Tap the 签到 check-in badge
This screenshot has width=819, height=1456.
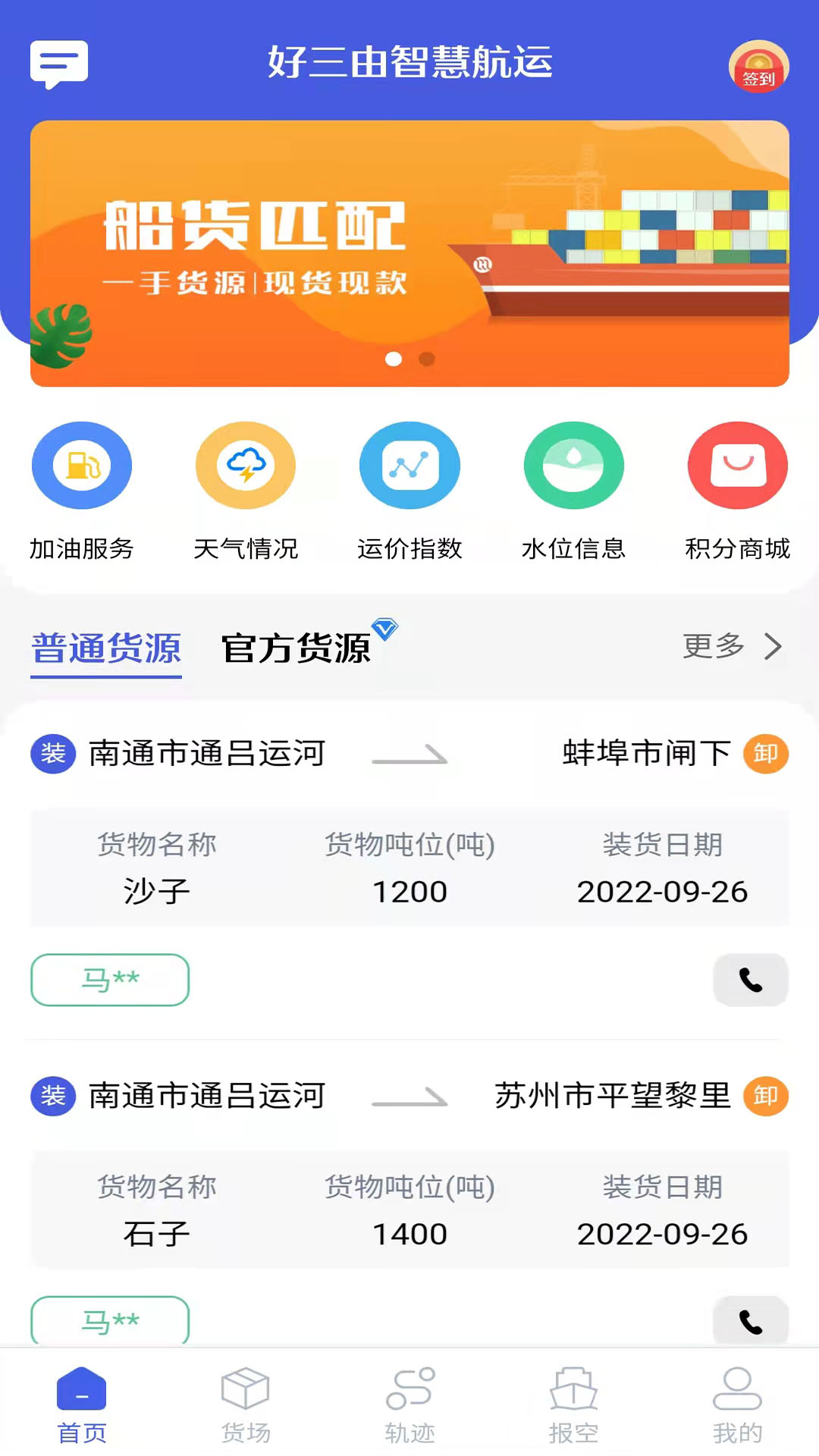coord(758,67)
